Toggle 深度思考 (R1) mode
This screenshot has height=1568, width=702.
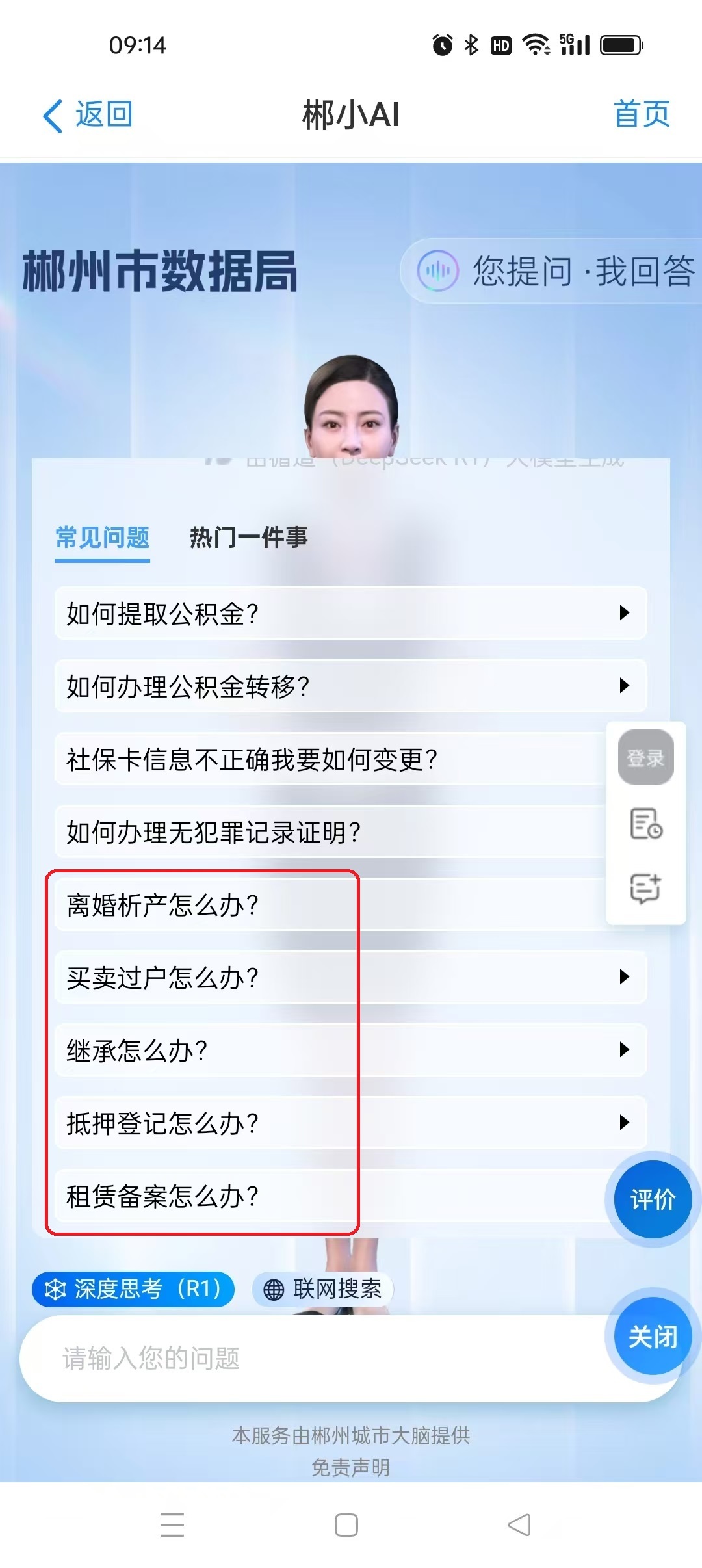pyautogui.click(x=133, y=1288)
